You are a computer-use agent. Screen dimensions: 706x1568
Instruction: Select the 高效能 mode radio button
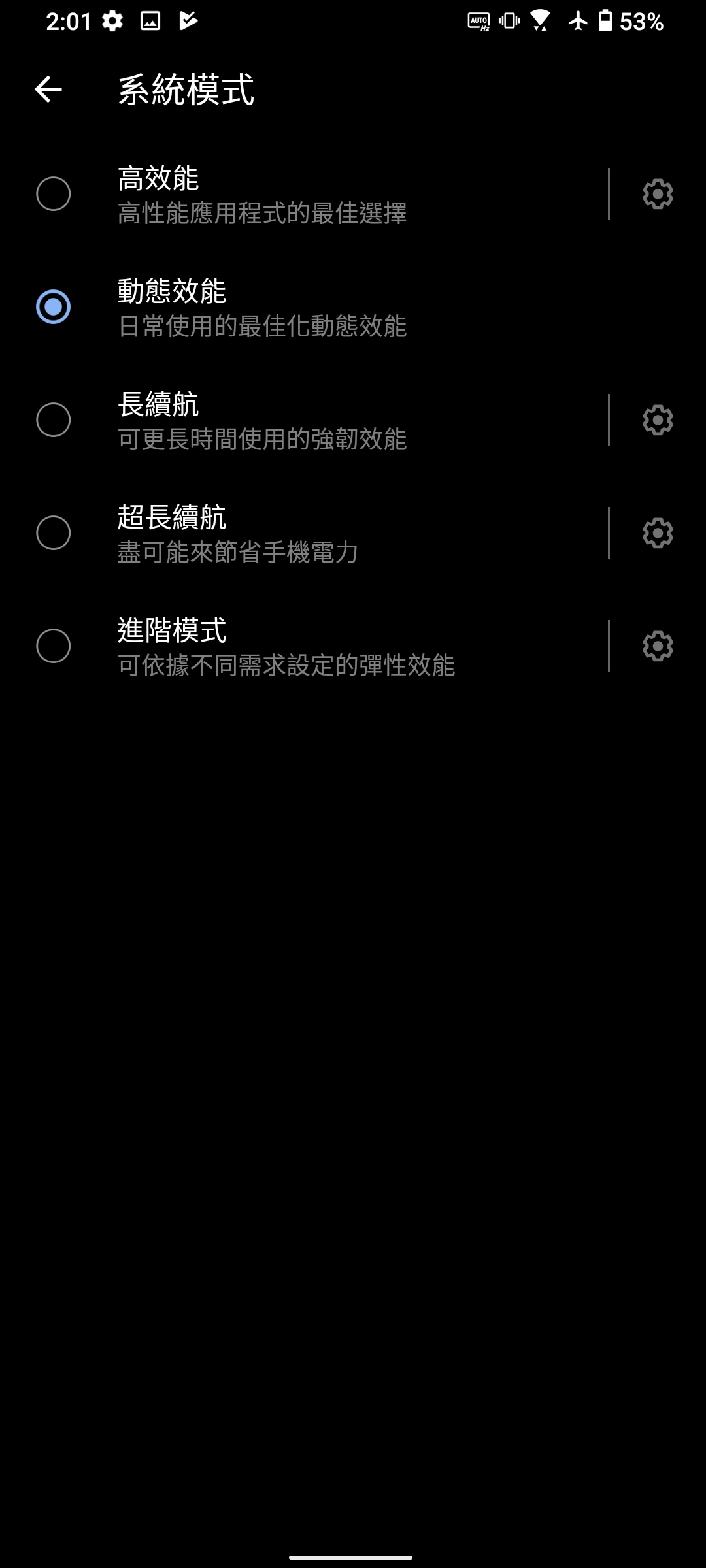point(53,194)
